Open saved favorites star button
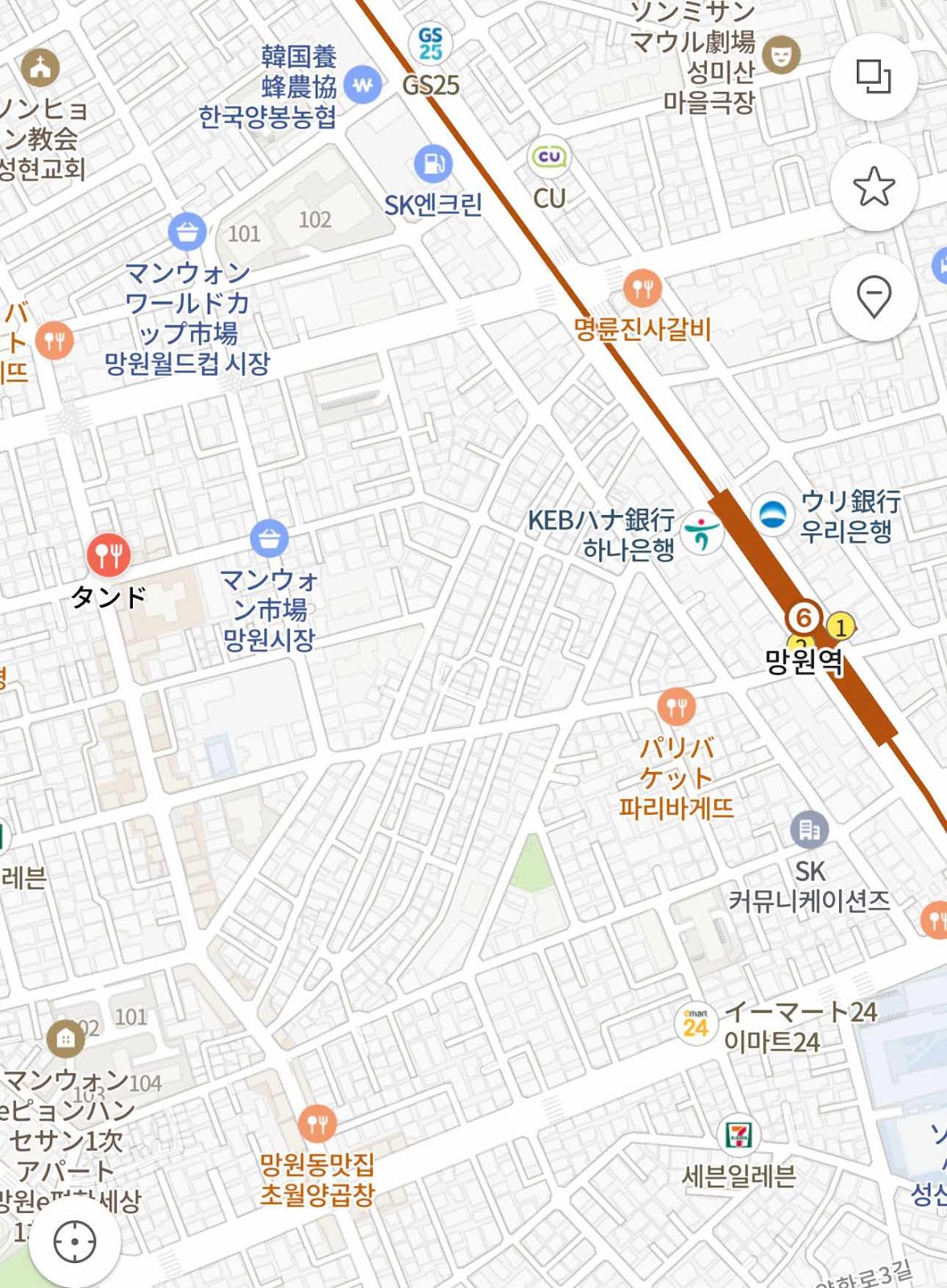Image resolution: width=947 pixels, height=1288 pixels. pyautogui.click(x=873, y=187)
